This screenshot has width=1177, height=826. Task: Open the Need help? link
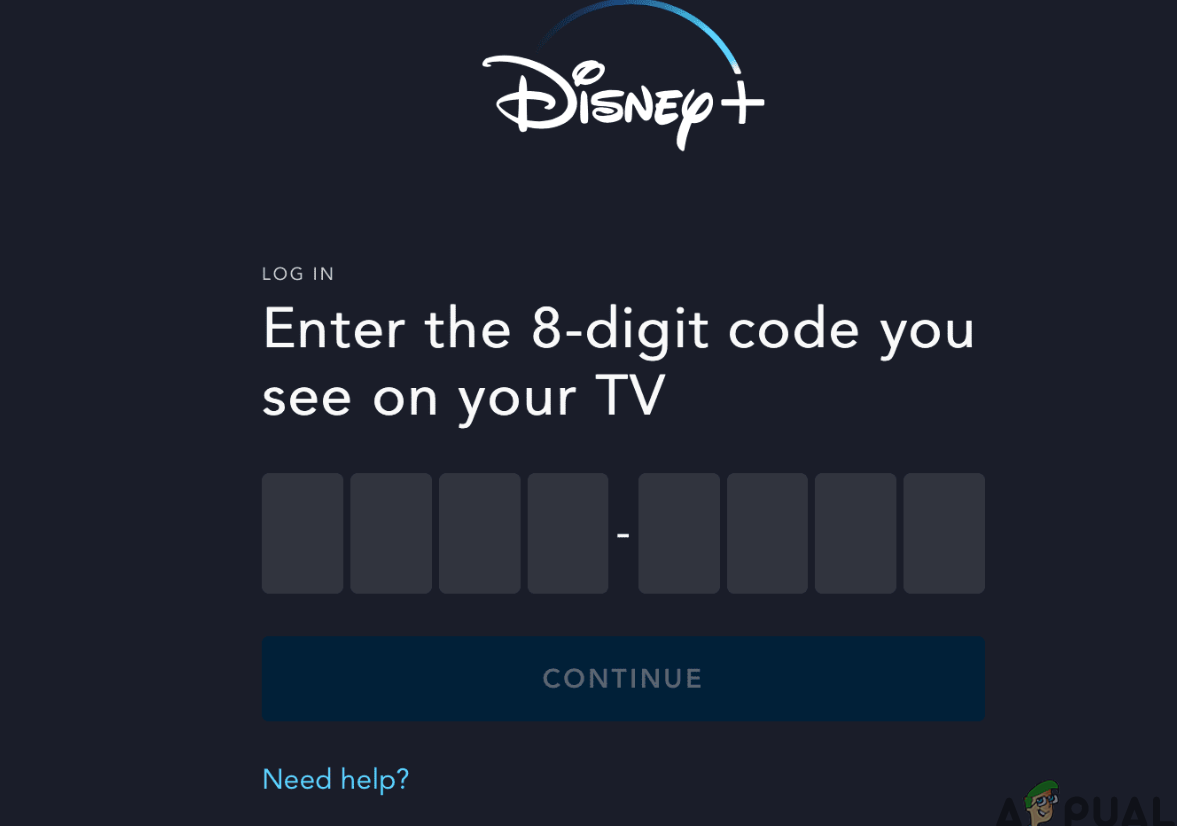click(336, 779)
